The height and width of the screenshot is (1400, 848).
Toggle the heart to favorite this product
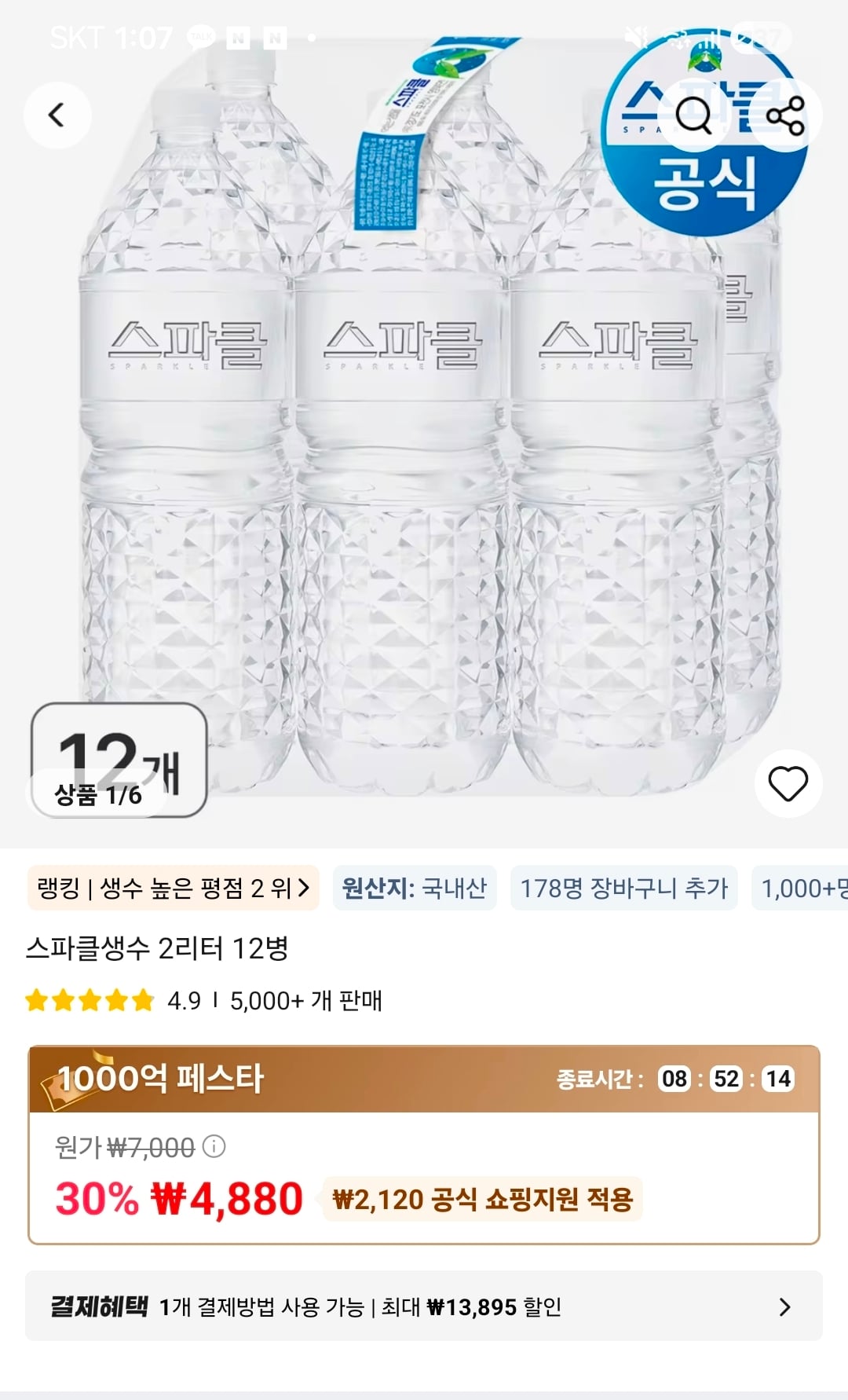[788, 781]
